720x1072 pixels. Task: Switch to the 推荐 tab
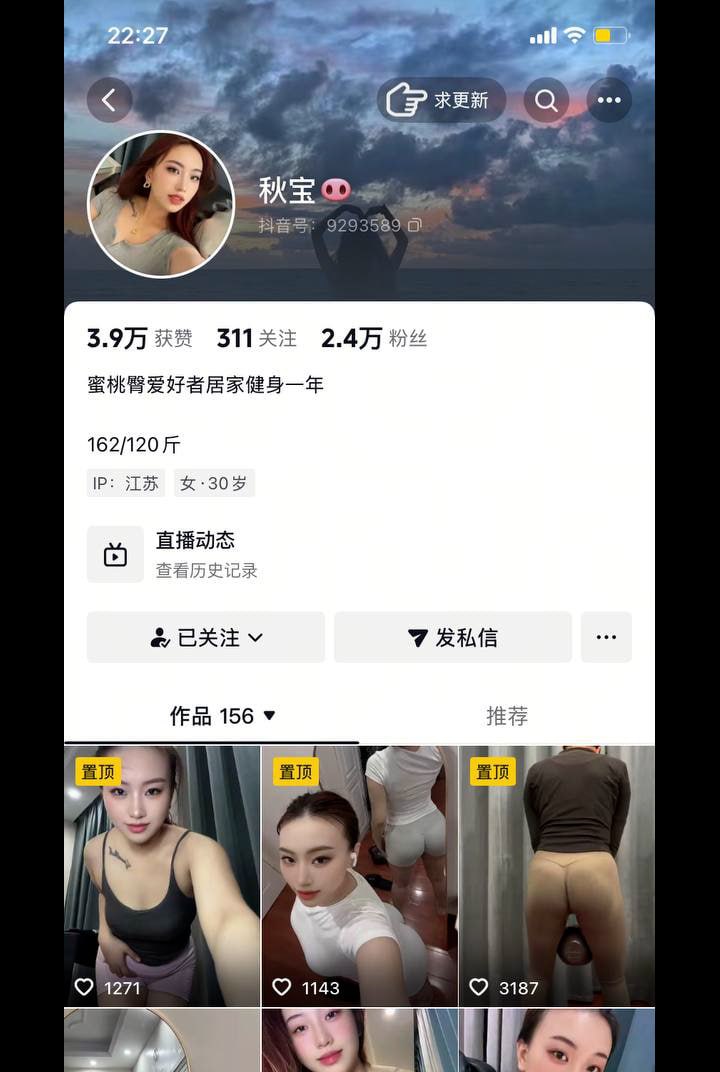(506, 716)
